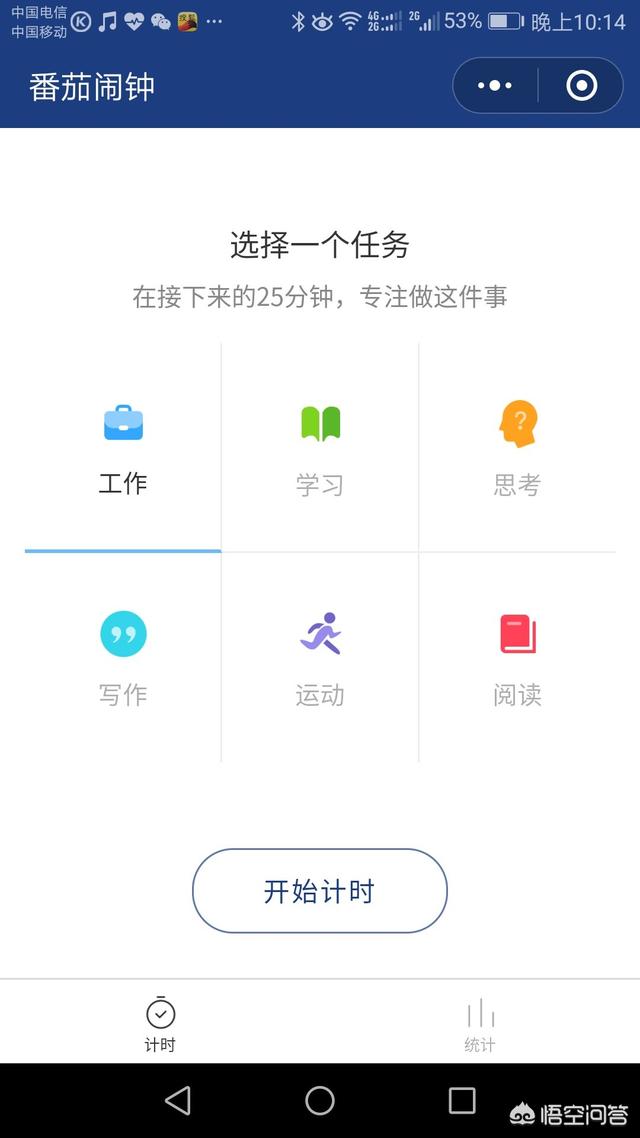Select the 写作 task
The height and width of the screenshot is (1138, 640).
123,657
